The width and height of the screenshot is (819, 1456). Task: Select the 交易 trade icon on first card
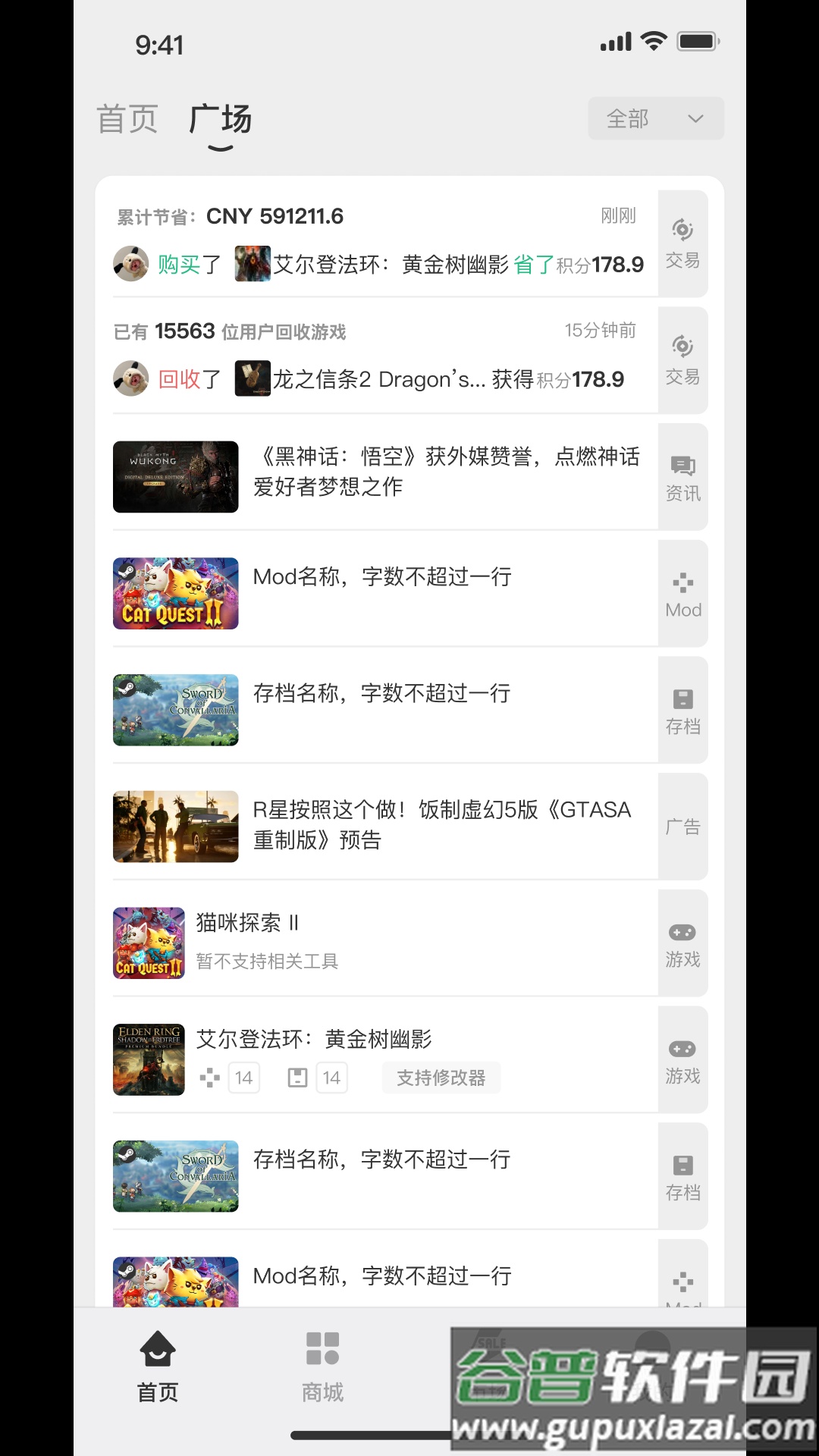(682, 241)
